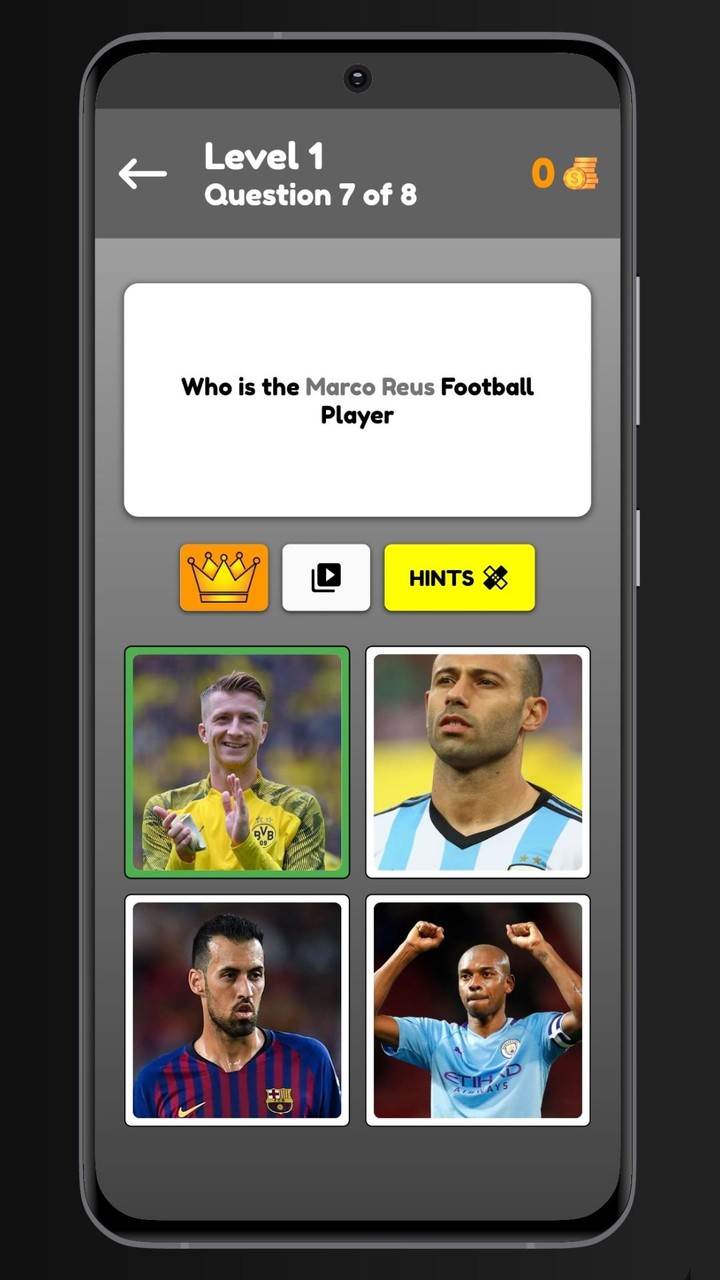The image size is (720, 1280).
Task: Open the HINTS menu
Action: coord(459,578)
